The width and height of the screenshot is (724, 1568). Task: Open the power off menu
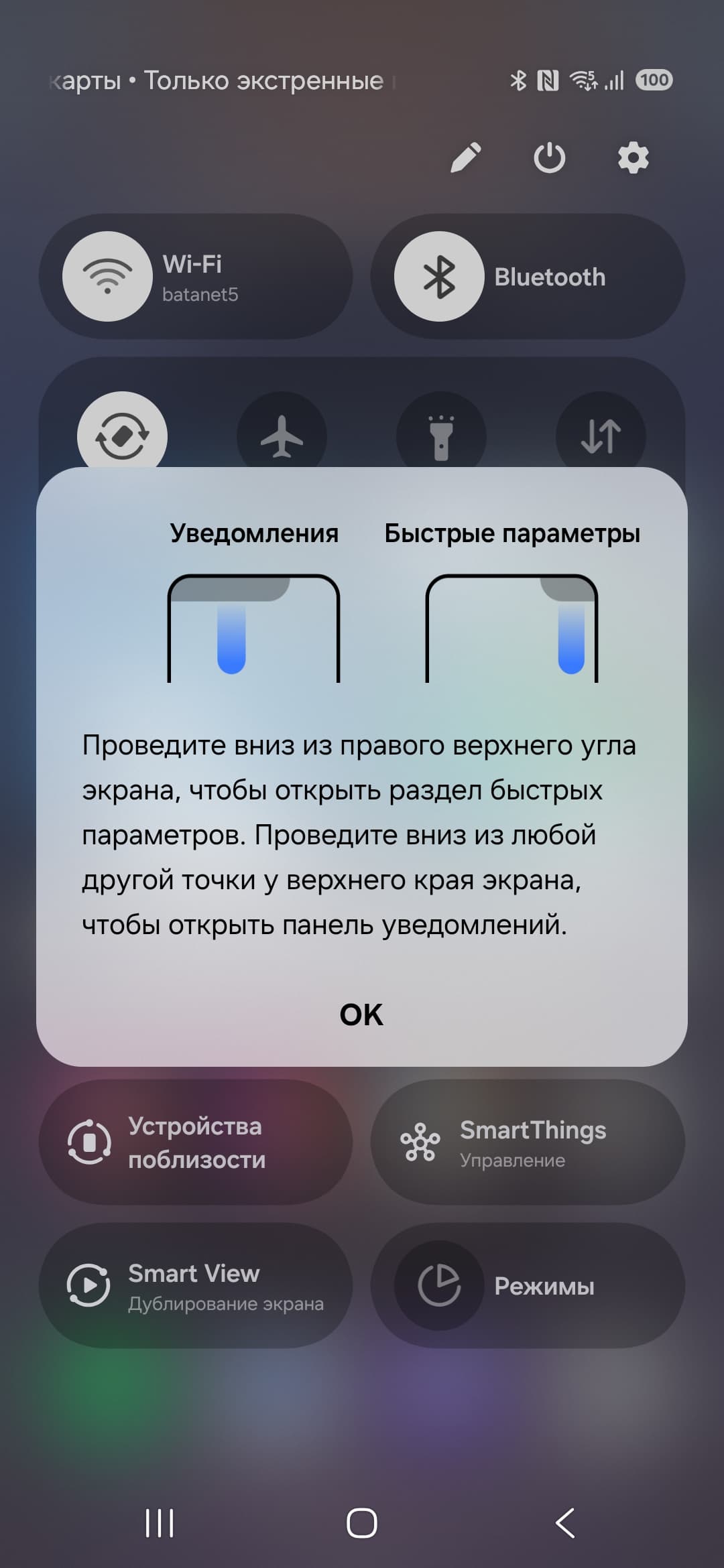click(x=549, y=158)
